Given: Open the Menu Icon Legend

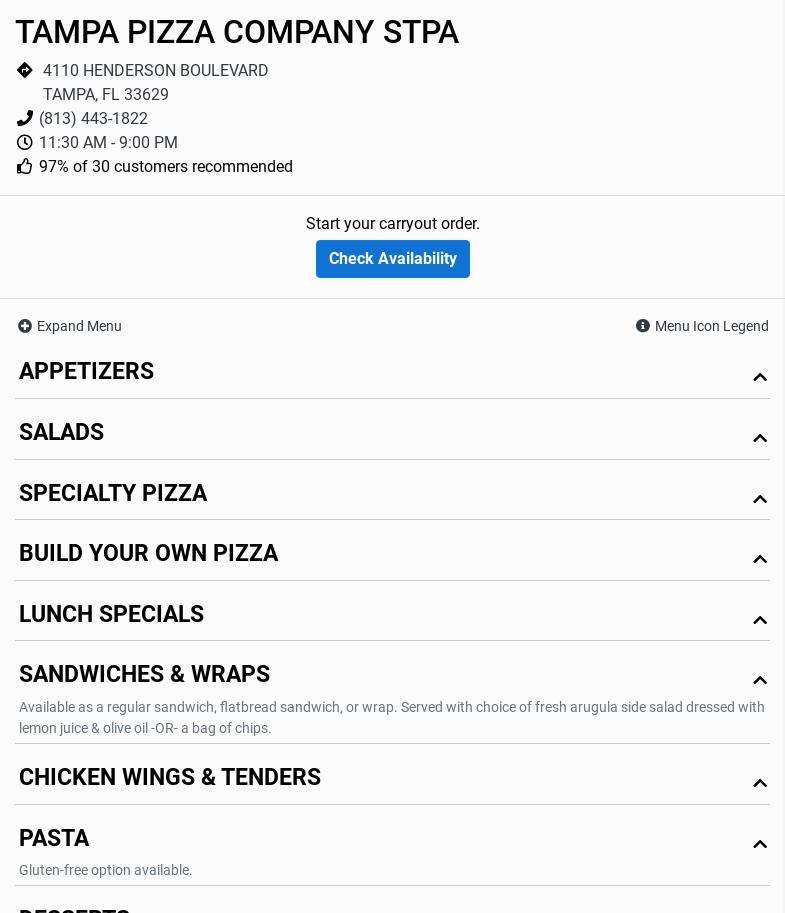Looking at the screenshot, I should [x=702, y=326].
